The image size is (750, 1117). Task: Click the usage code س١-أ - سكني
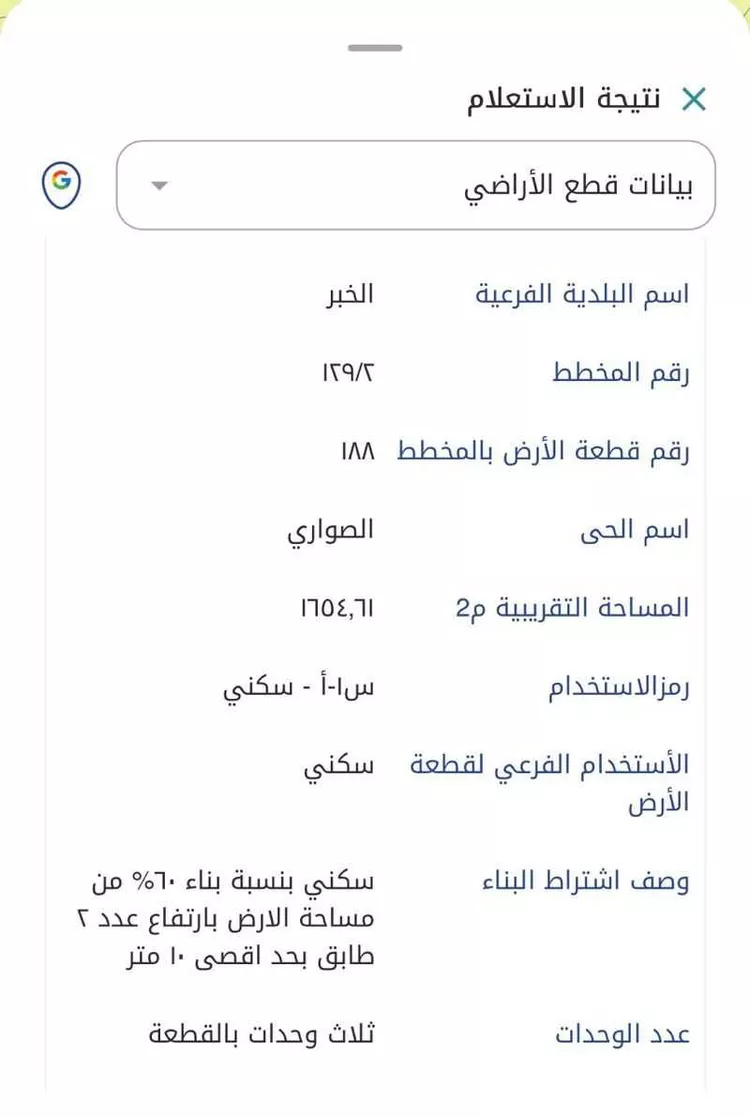[300, 686]
